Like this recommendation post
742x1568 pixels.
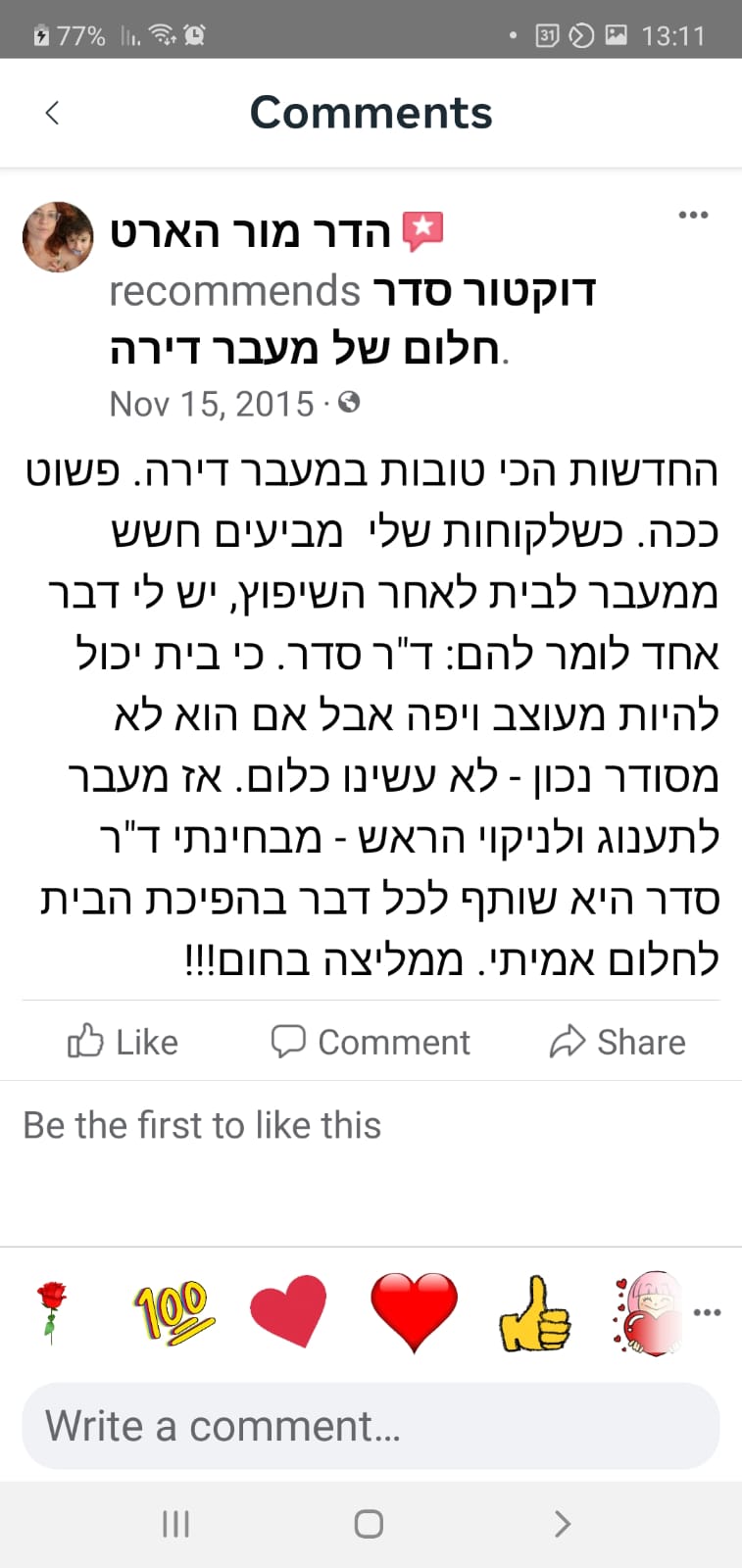pos(123,1041)
